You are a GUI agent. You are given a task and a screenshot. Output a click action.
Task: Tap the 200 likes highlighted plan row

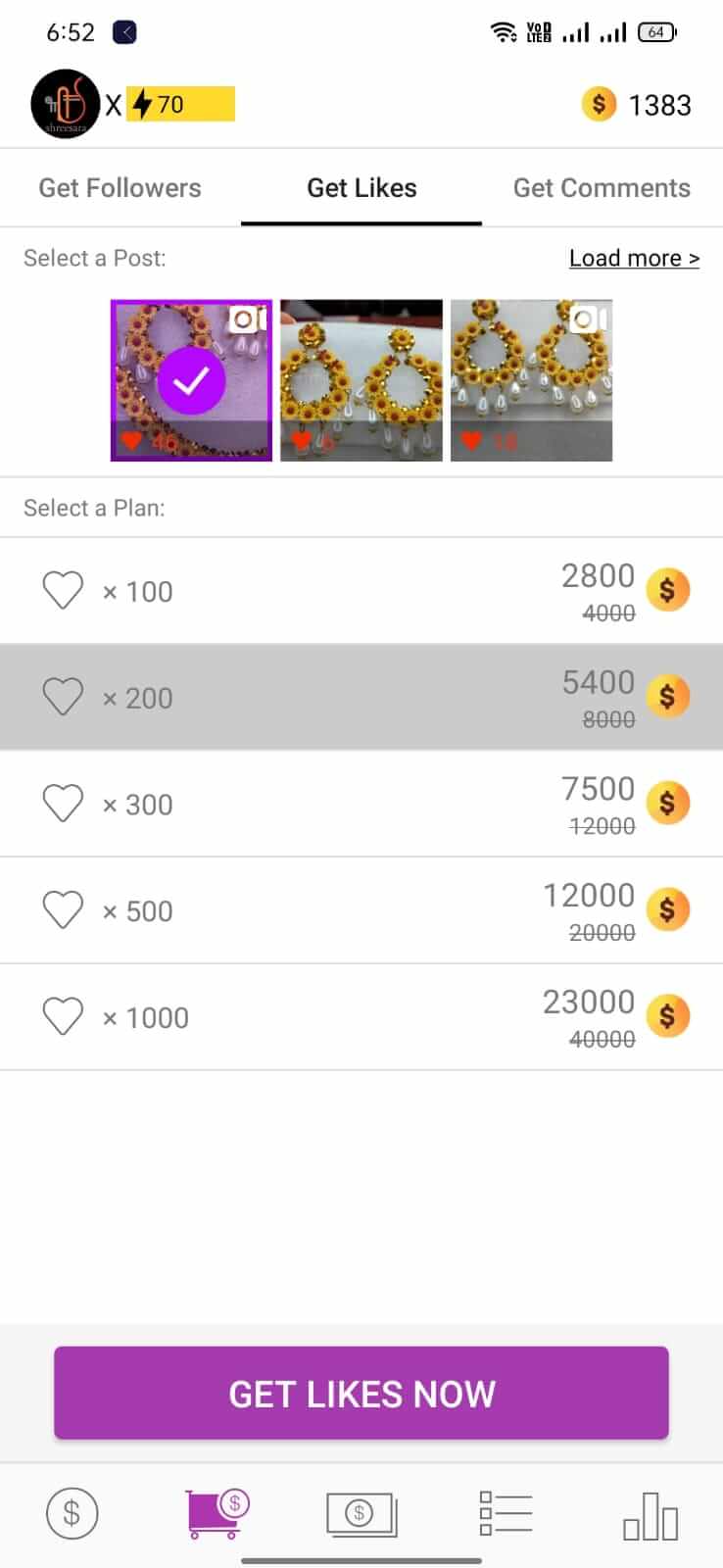click(361, 697)
